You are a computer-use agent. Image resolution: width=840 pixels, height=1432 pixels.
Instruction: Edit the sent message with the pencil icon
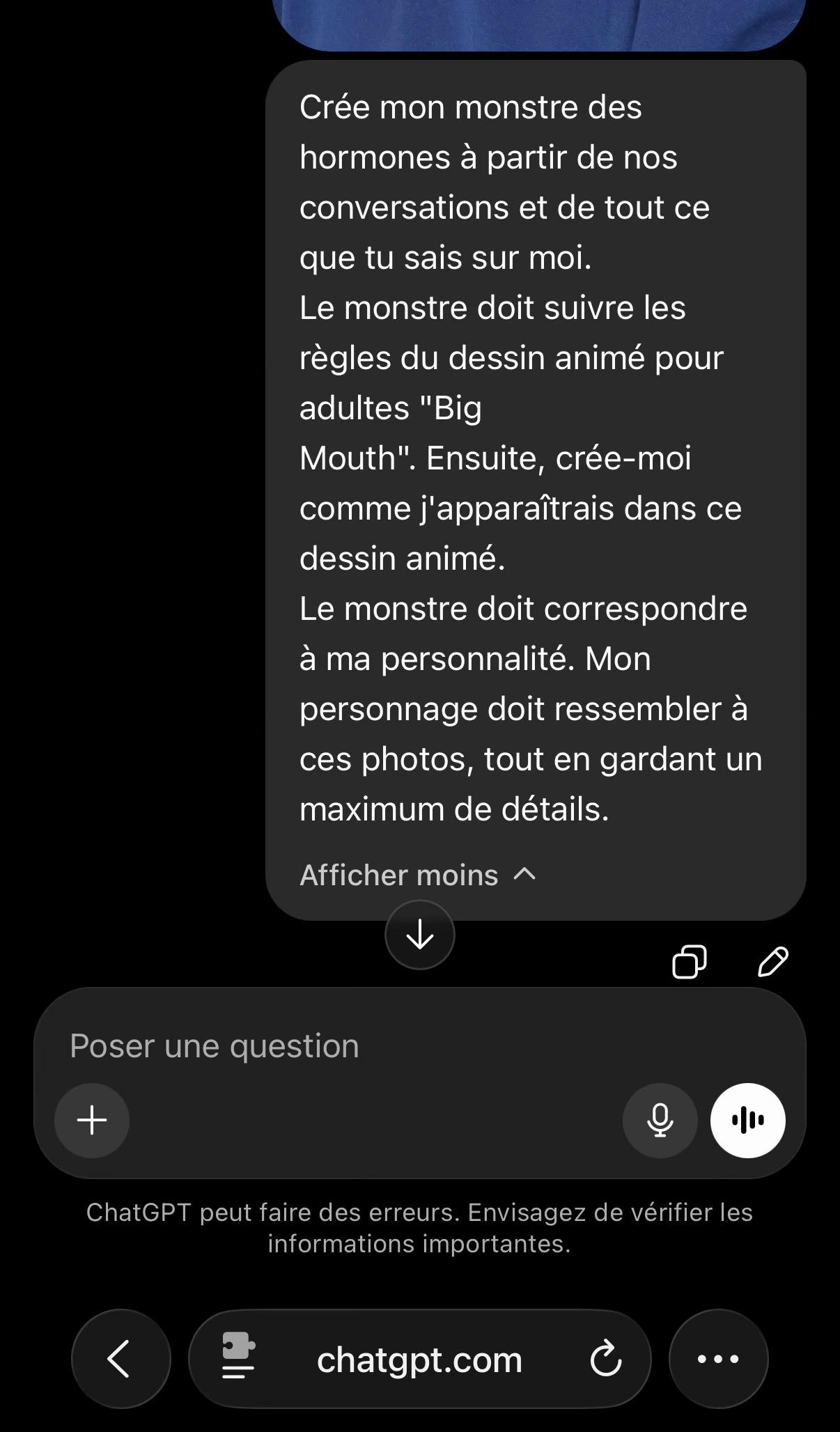click(772, 962)
